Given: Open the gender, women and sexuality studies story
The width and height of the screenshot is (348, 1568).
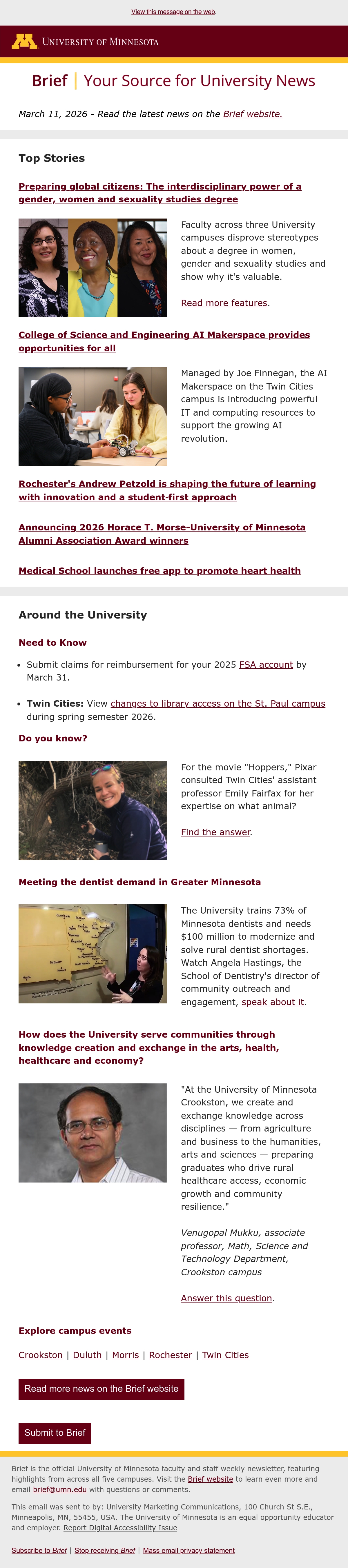Looking at the screenshot, I should [x=160, y=192].
